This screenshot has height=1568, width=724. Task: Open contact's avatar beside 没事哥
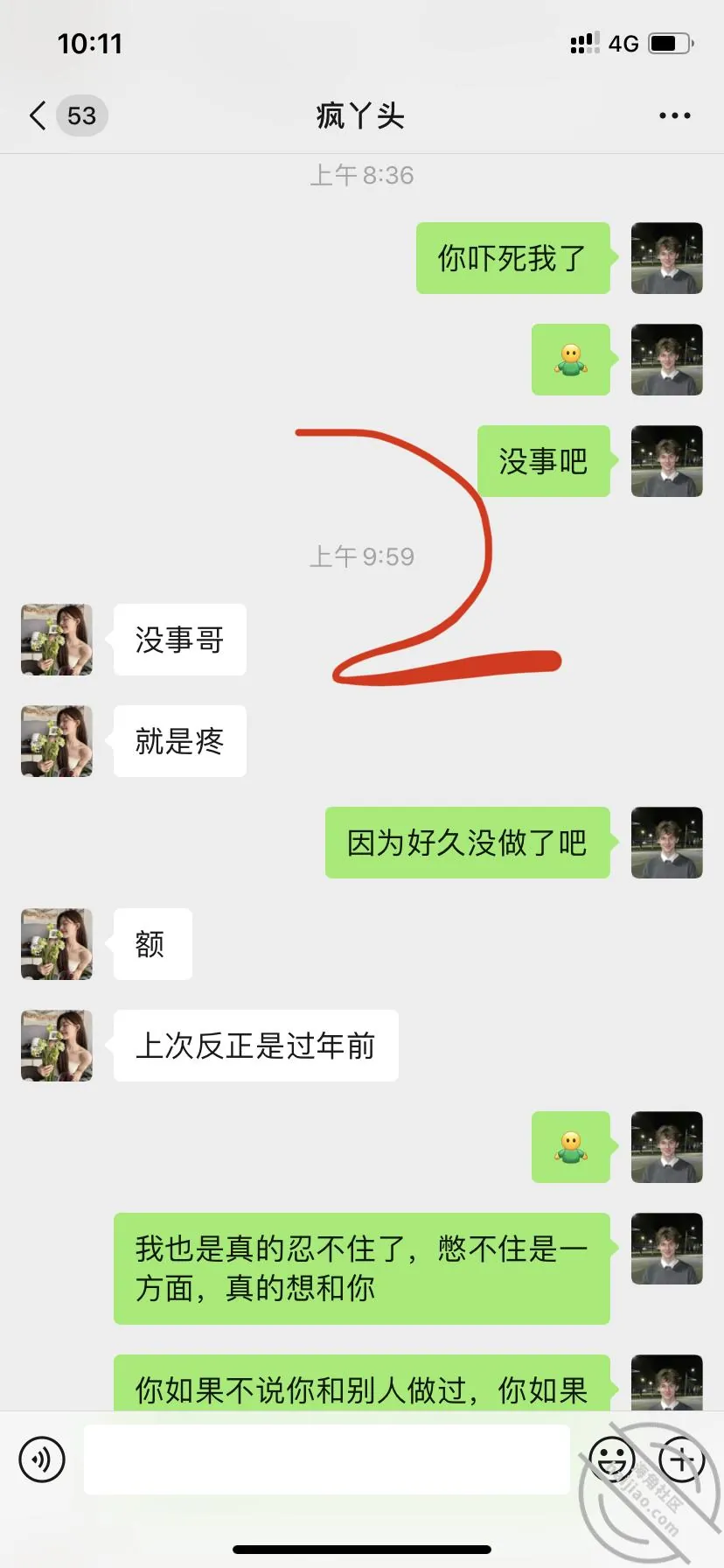tap(57, 640)
